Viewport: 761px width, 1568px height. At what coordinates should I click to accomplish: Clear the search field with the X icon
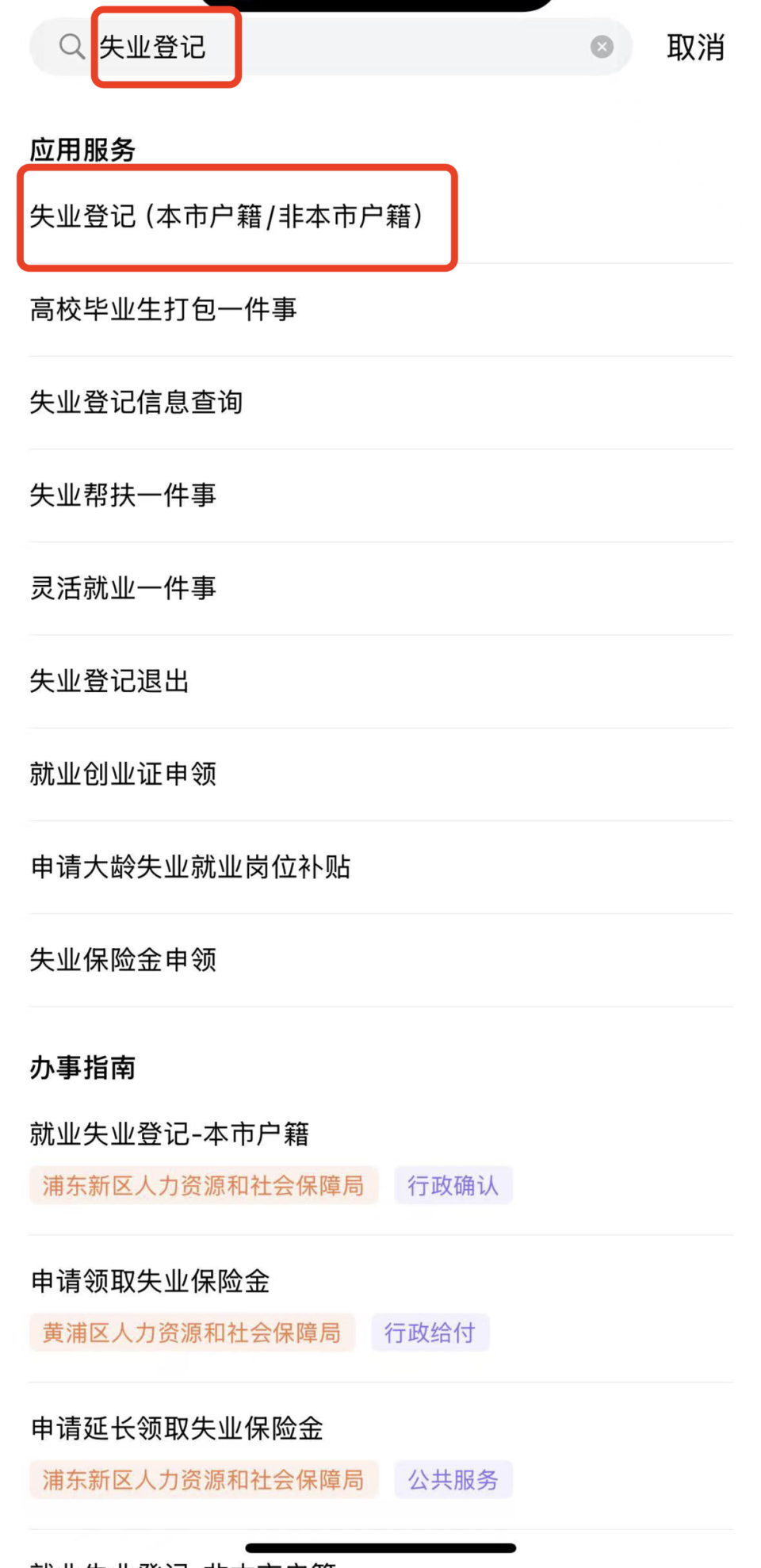(601, 46)
